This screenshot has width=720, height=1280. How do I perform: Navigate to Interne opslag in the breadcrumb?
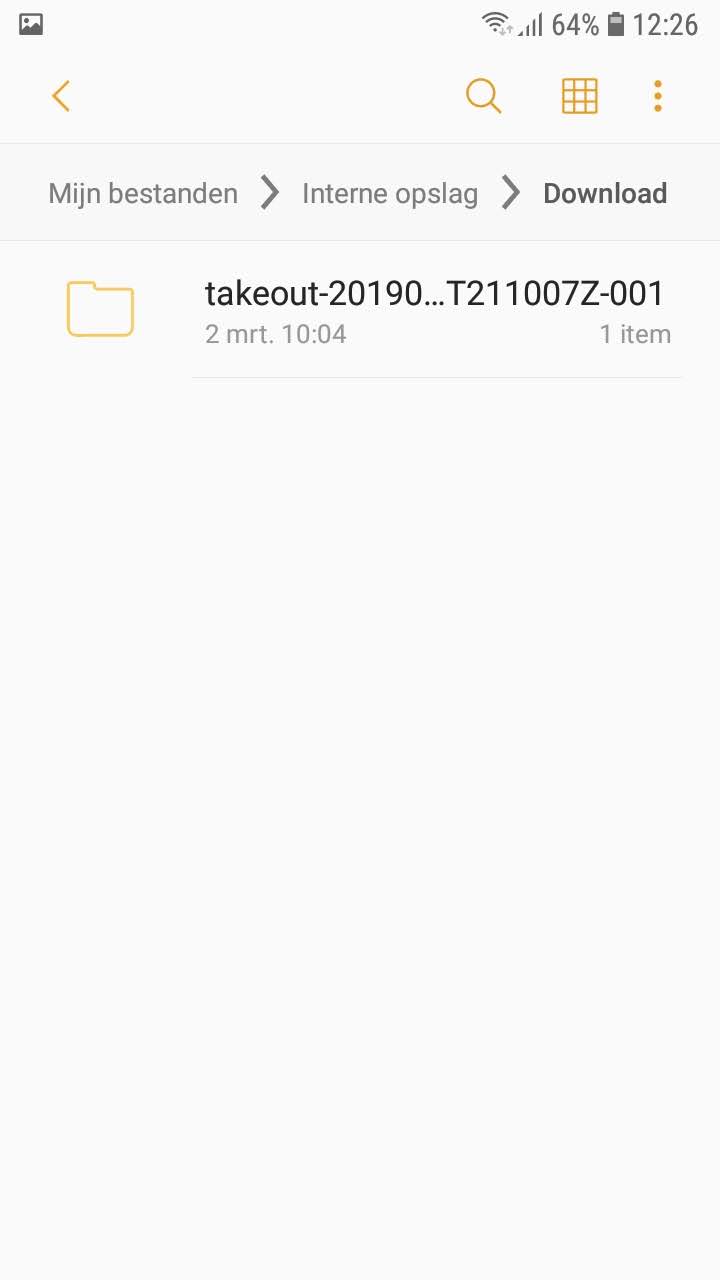[x=390, y=193]
